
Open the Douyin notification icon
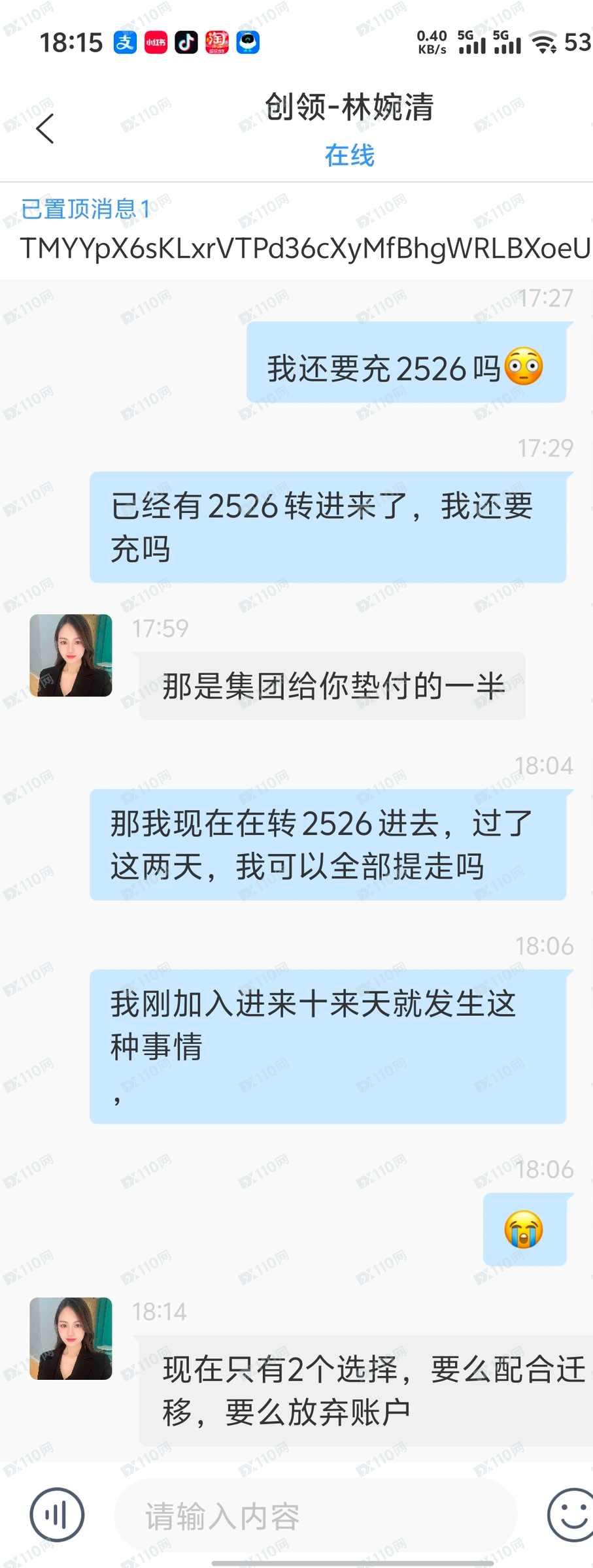[186, 42]
